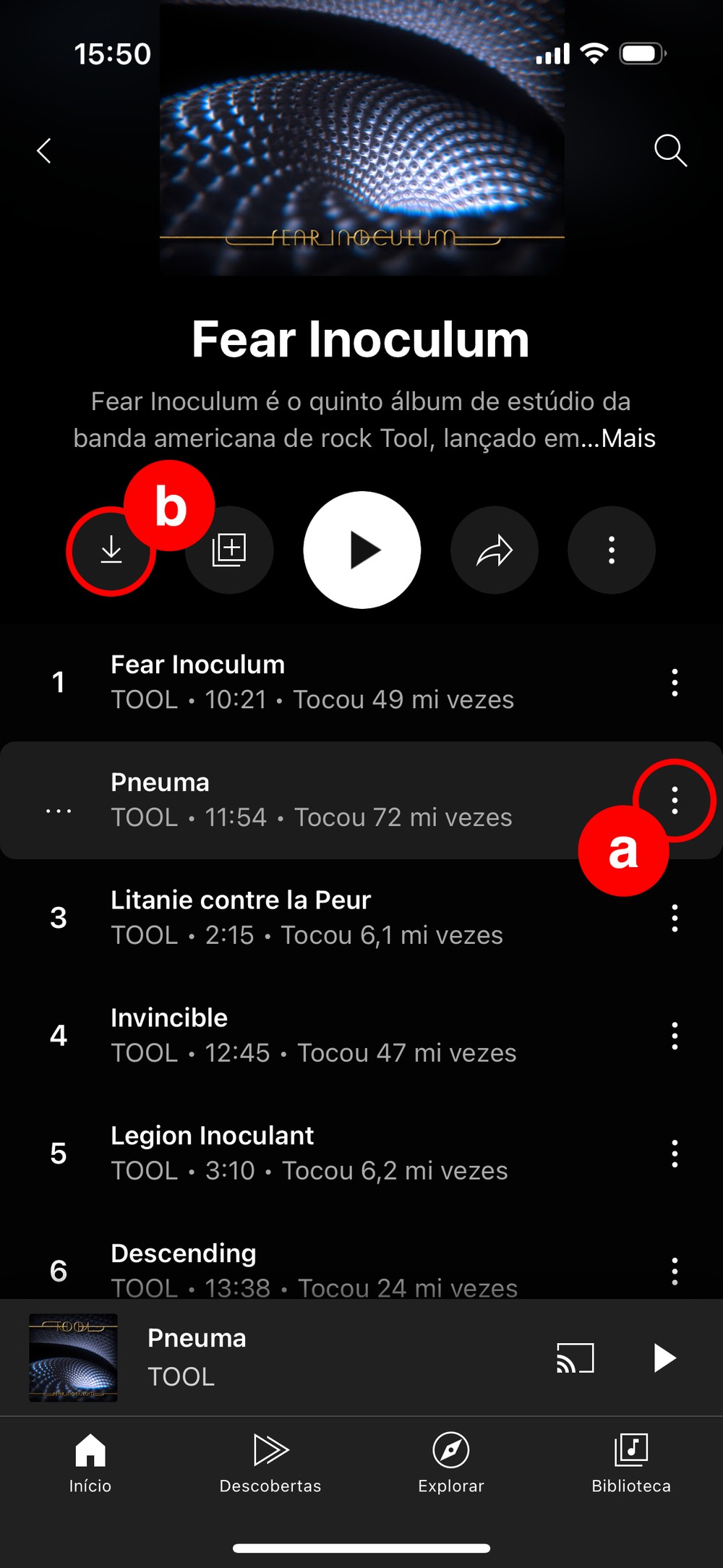Open options for Invincible
This screenshot has height=1568, width=723.
675,1036
